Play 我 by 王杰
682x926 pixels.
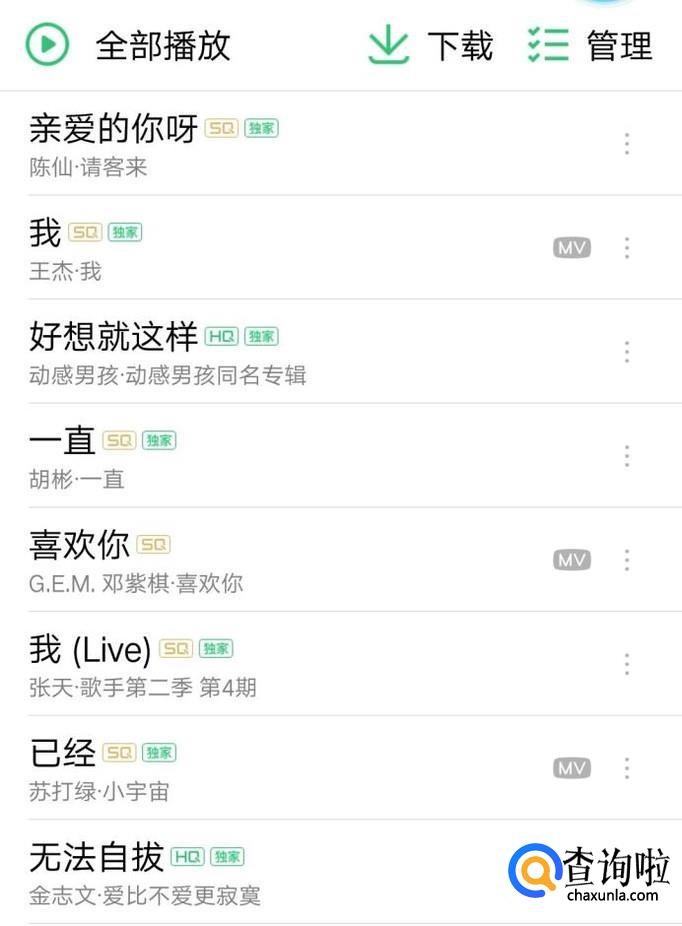pos(46,233)
